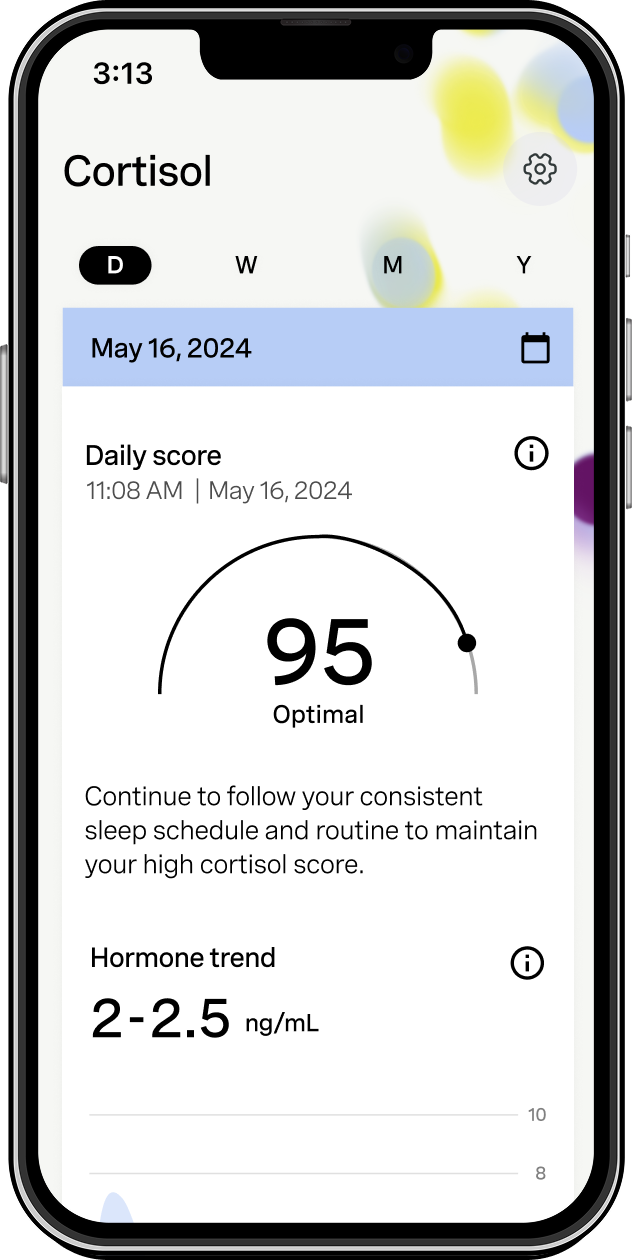The width and height of the screenshot is (632, 1260).
Task: Select the D daily view tab
Action: tap(115, 265)
